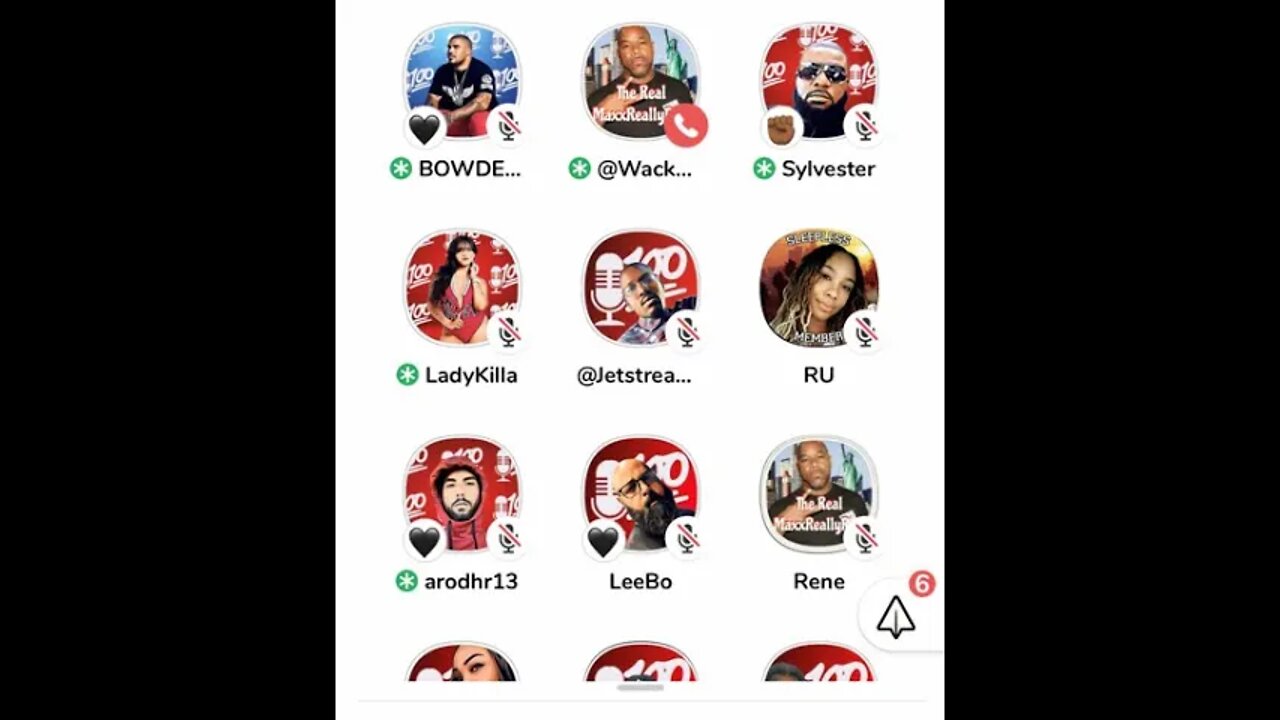Open RU's profile
Viewport: 1280px width, 720px height.
point(819,288)
